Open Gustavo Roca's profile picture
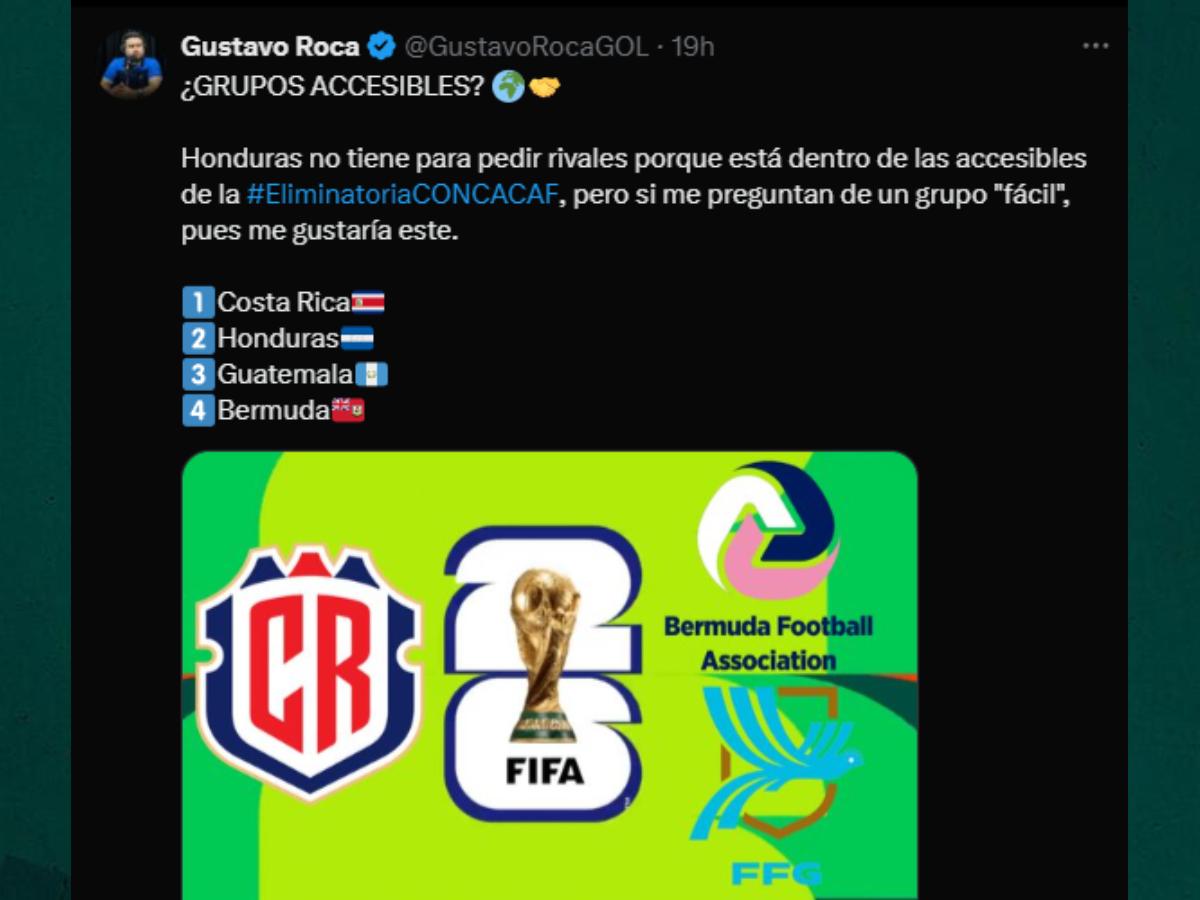Viewport: 1200px width, 900px height. tap(131, 64)
